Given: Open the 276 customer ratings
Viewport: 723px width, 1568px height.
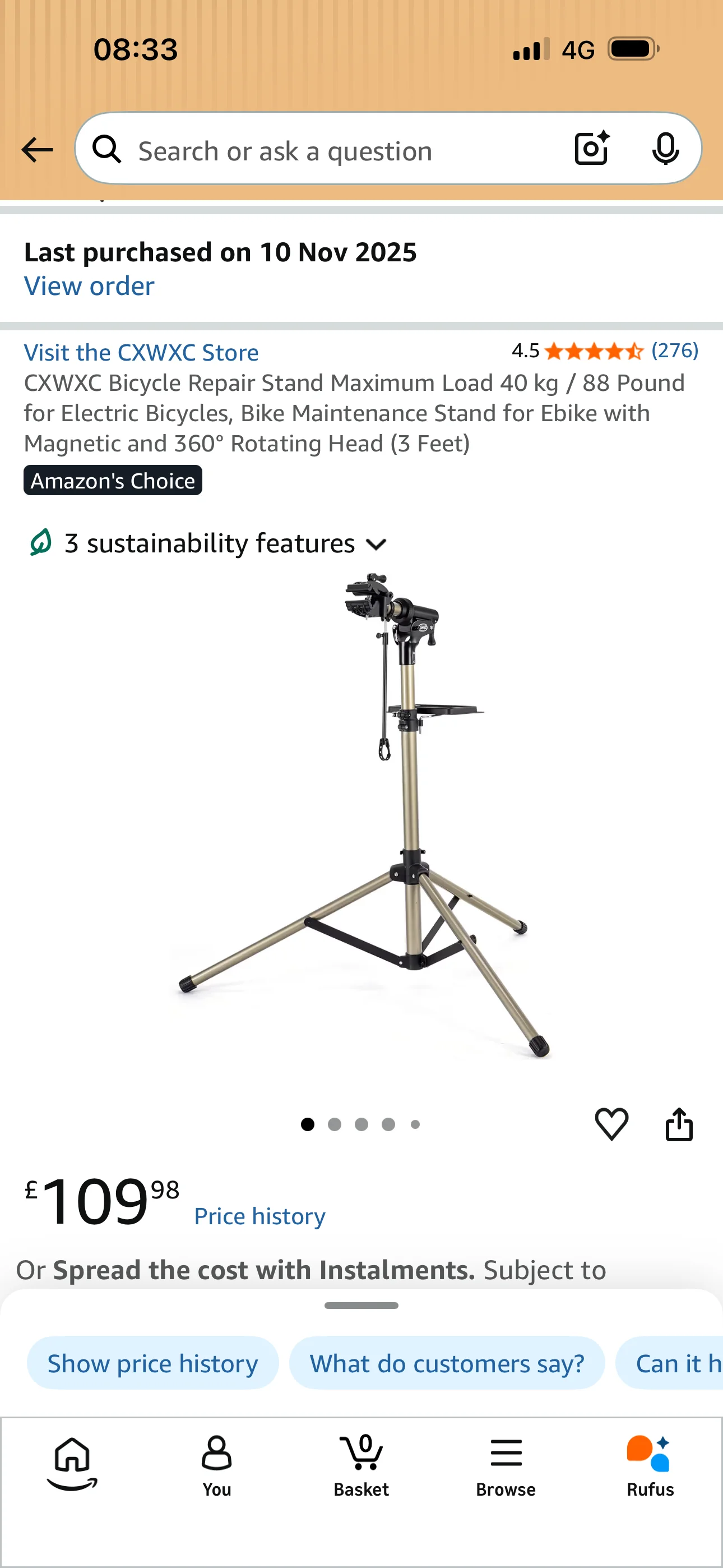Looking at the screenshot, I should 675,351.
